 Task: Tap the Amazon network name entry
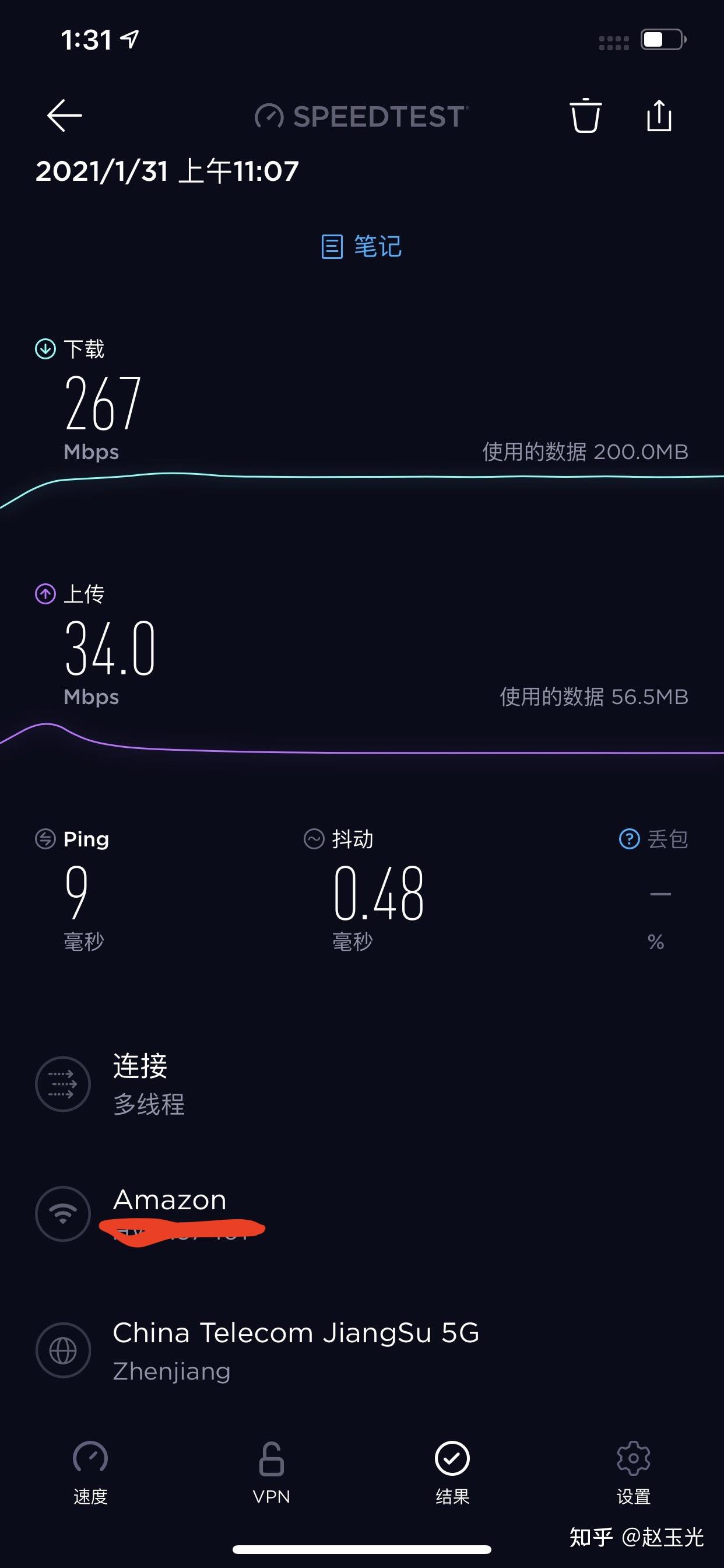[x=168, y=1199]
